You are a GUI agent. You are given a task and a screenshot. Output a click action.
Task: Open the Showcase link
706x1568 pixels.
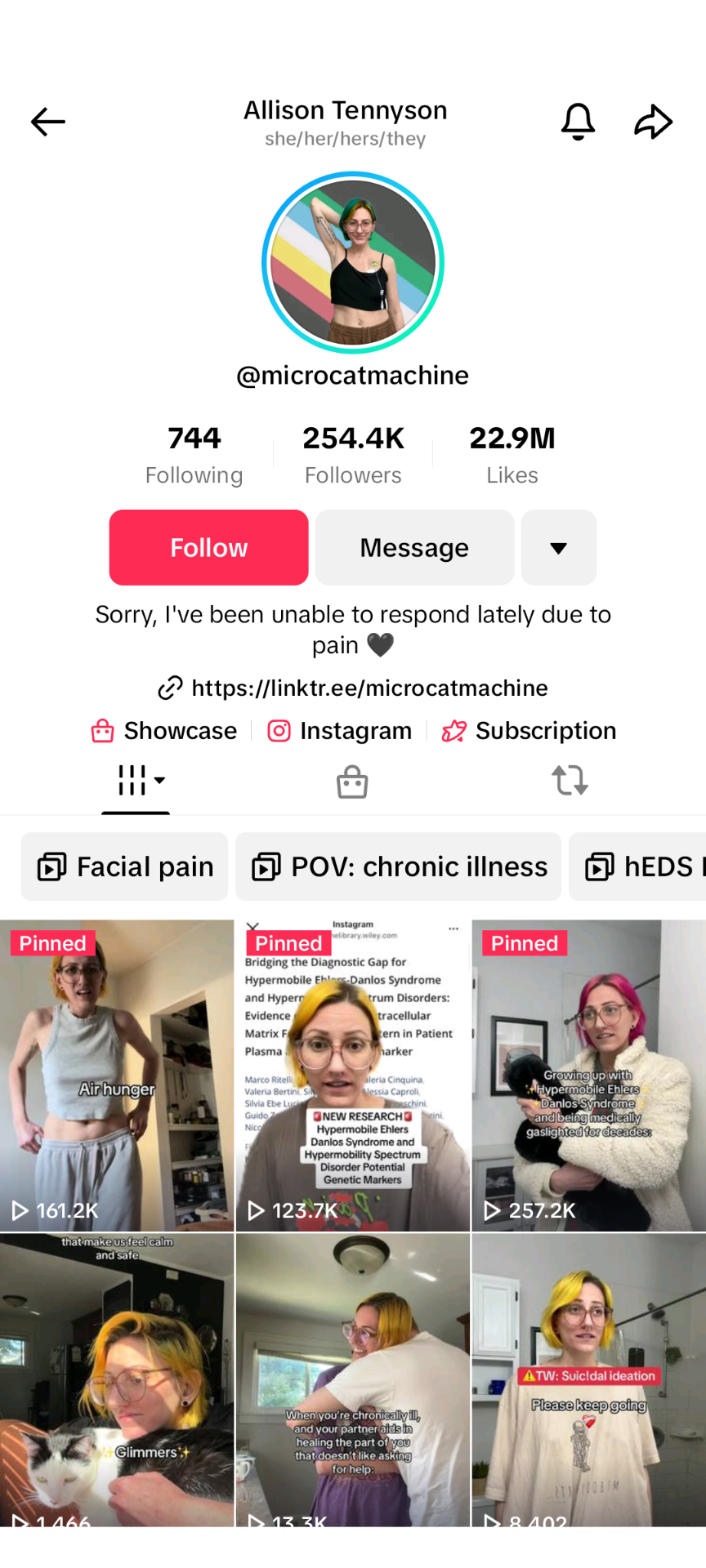[x=164, y=730]
